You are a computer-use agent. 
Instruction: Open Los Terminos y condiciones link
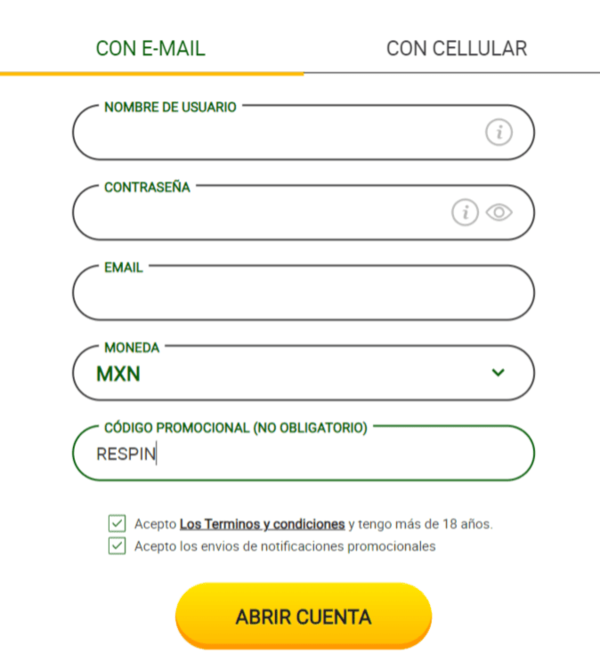pyautogui.click(x=262, y=523)
